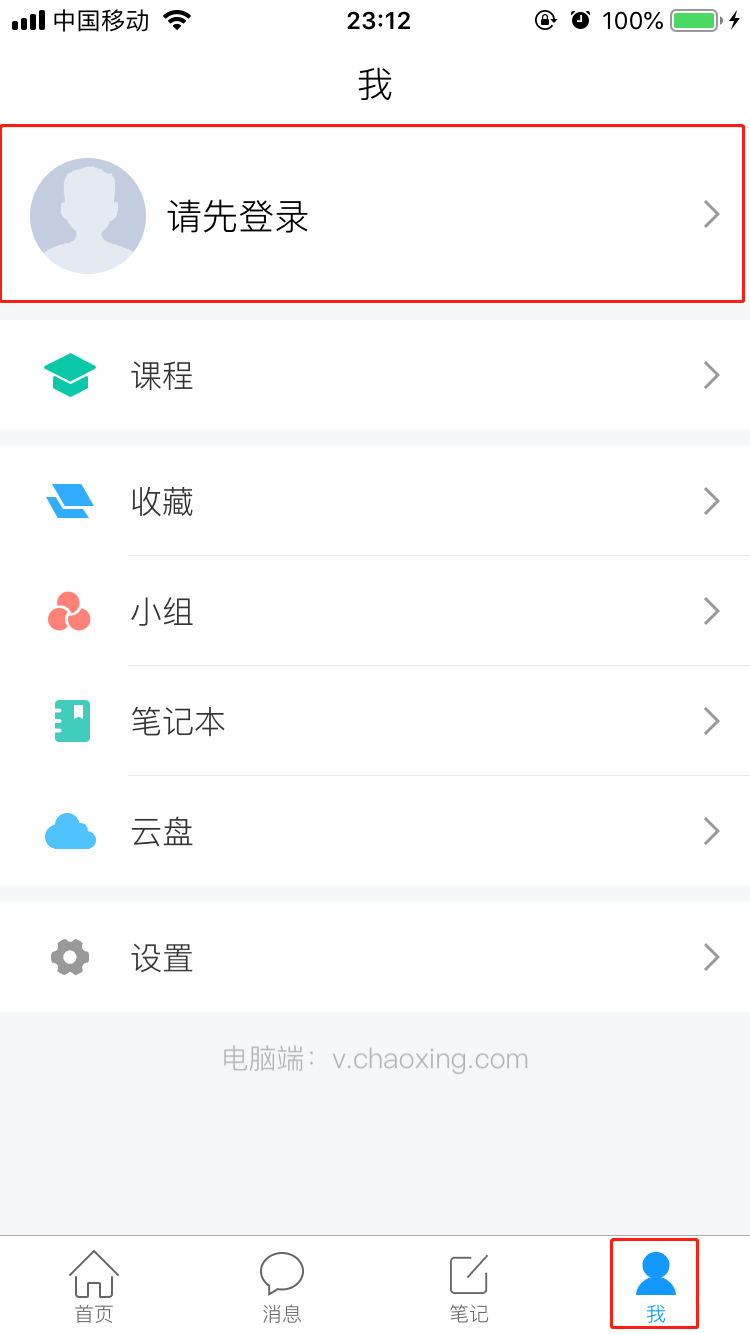Open the 课程 courses row
750x1334 pixels.
point(375,375)
